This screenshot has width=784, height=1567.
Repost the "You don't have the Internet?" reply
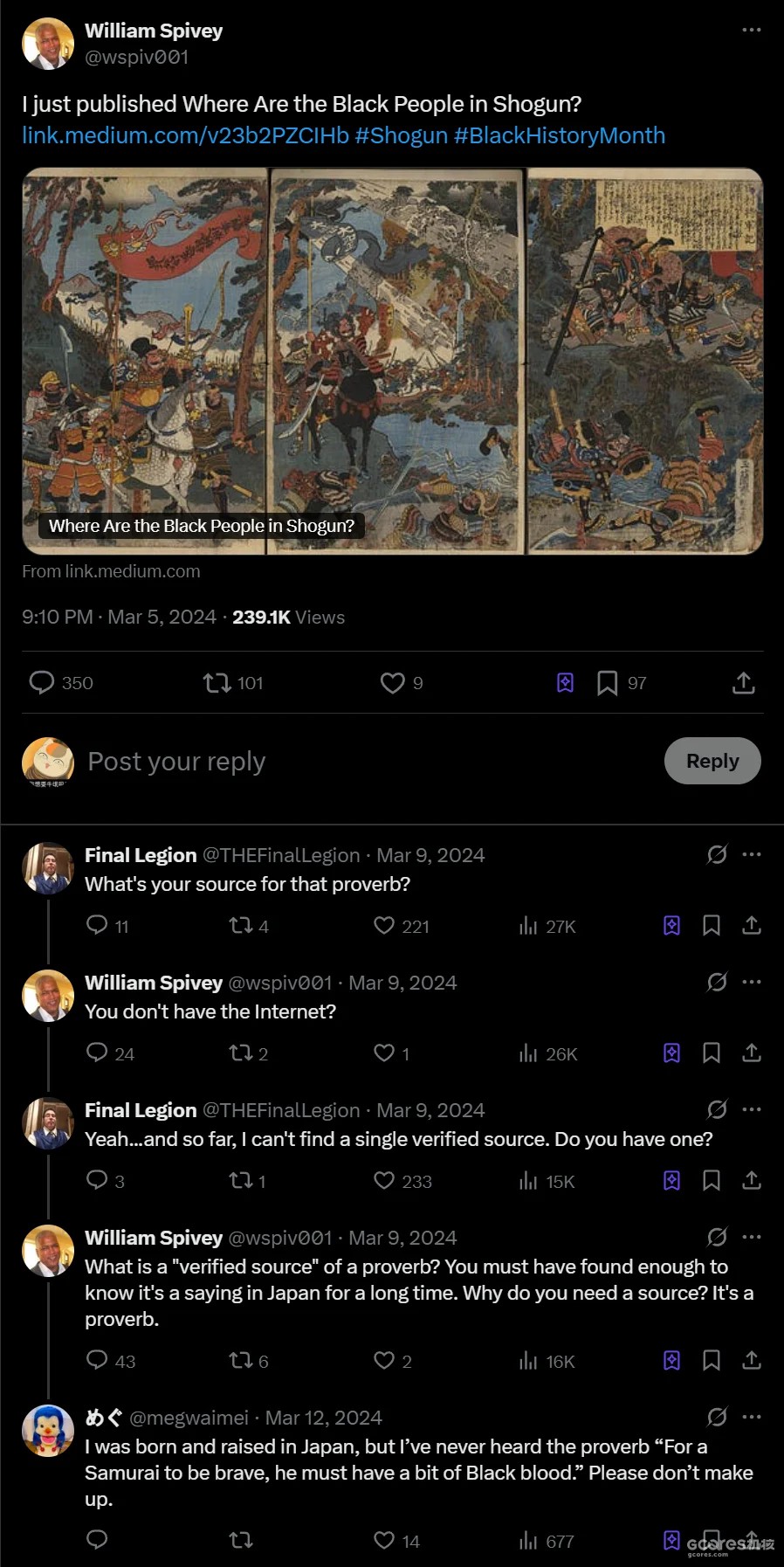(240, 1053)
